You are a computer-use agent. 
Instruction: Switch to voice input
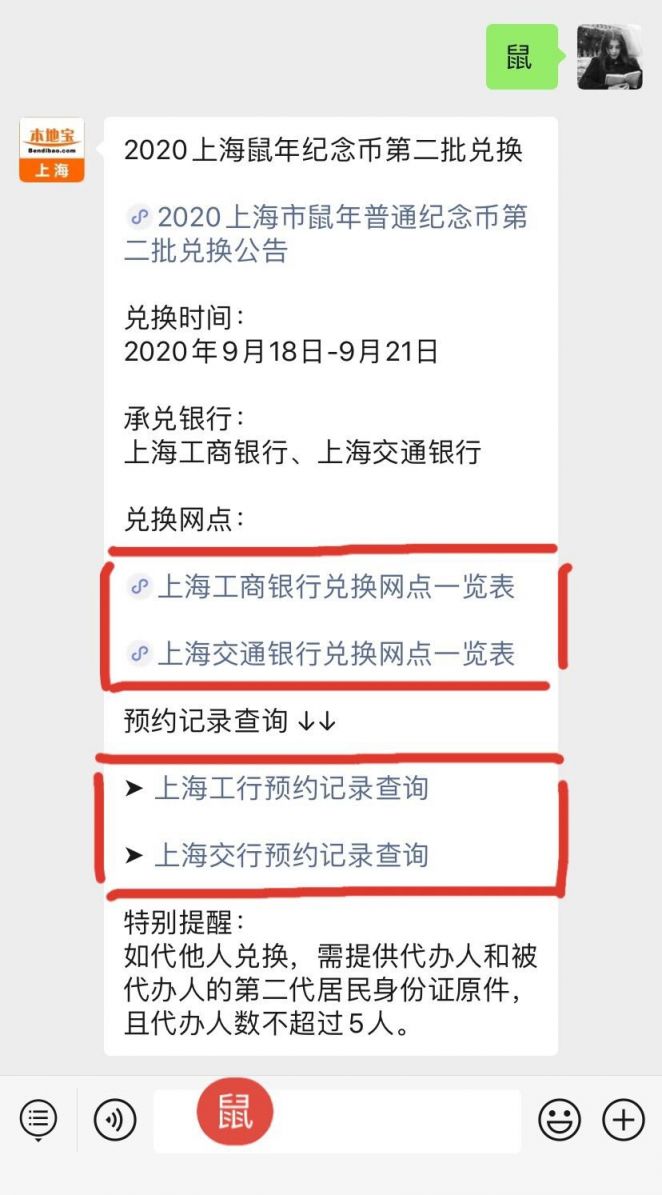pos(115,1120)
